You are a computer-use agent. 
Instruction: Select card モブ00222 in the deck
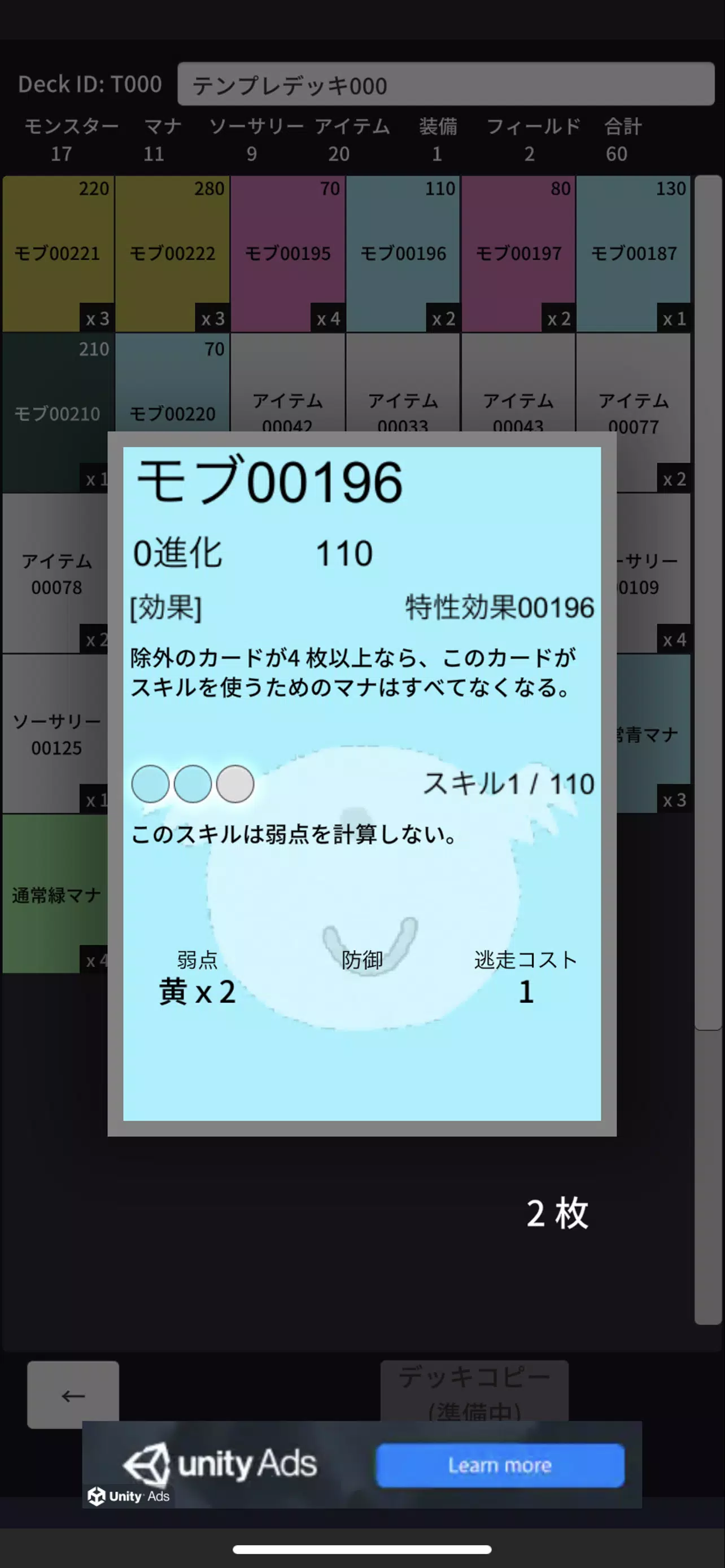click(172, 253)
